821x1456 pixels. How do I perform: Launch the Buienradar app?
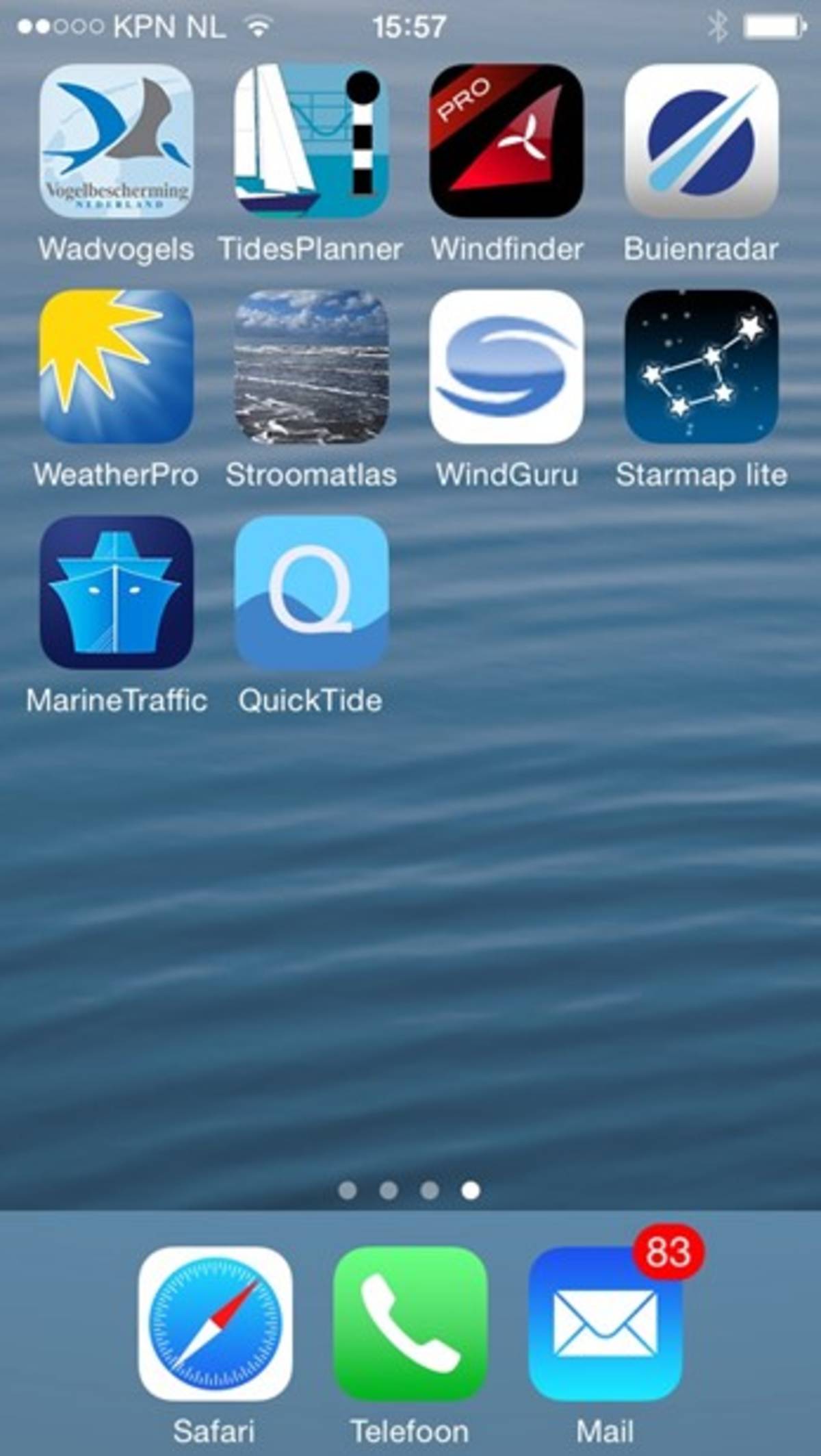coord(701,142)
